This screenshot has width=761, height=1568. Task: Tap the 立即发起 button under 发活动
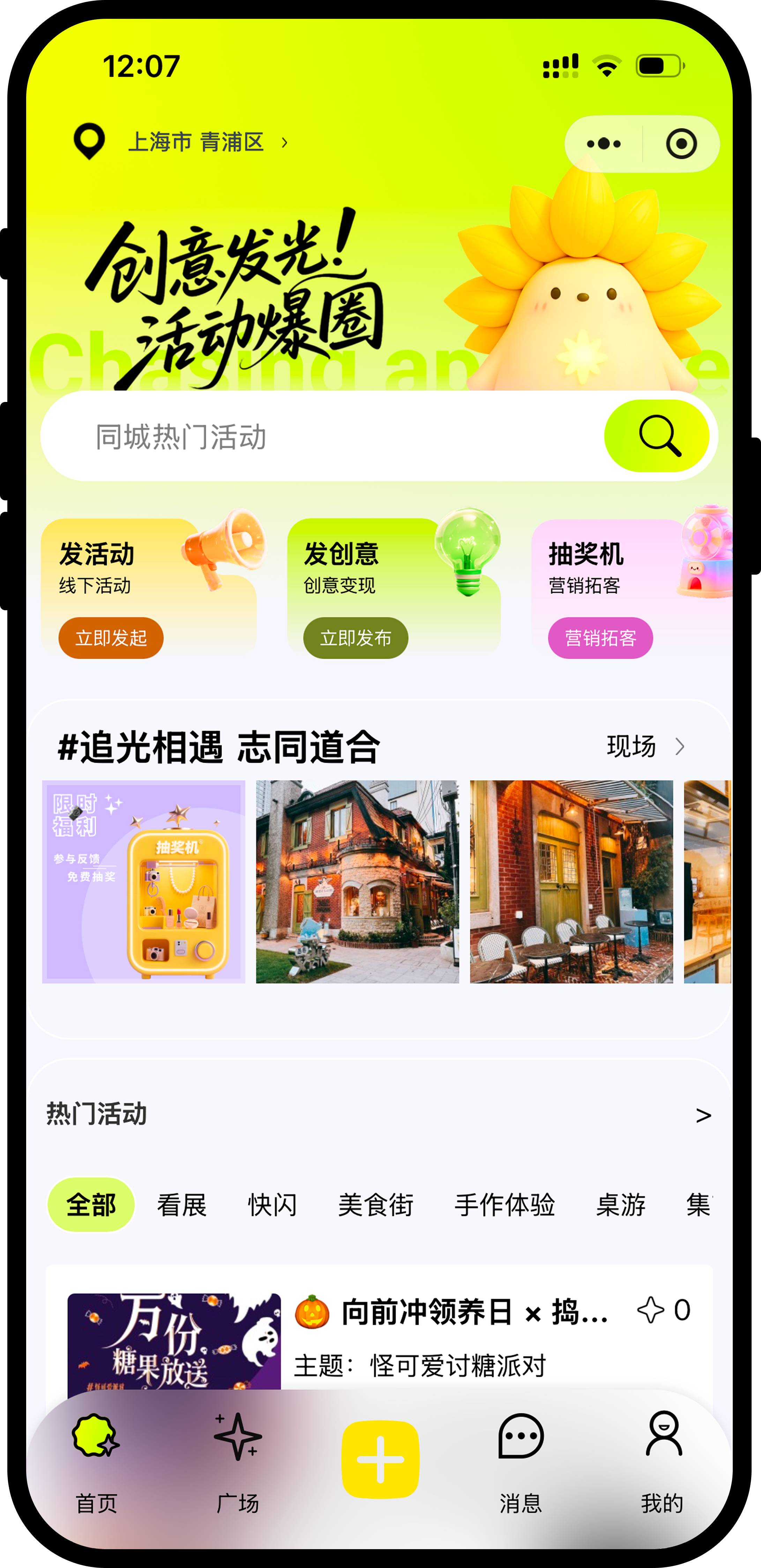[110, 637]
